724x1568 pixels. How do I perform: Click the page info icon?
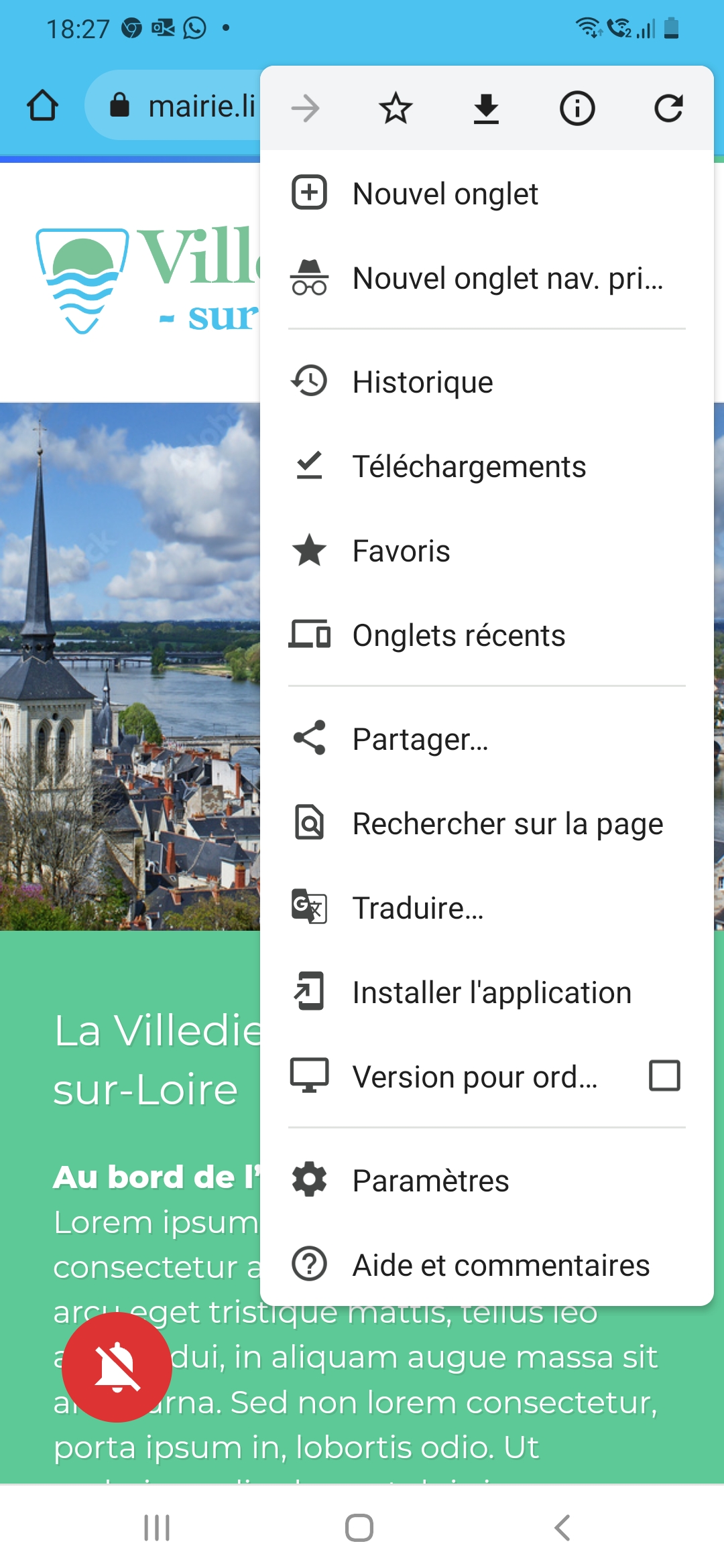click(x=577, y=108)
